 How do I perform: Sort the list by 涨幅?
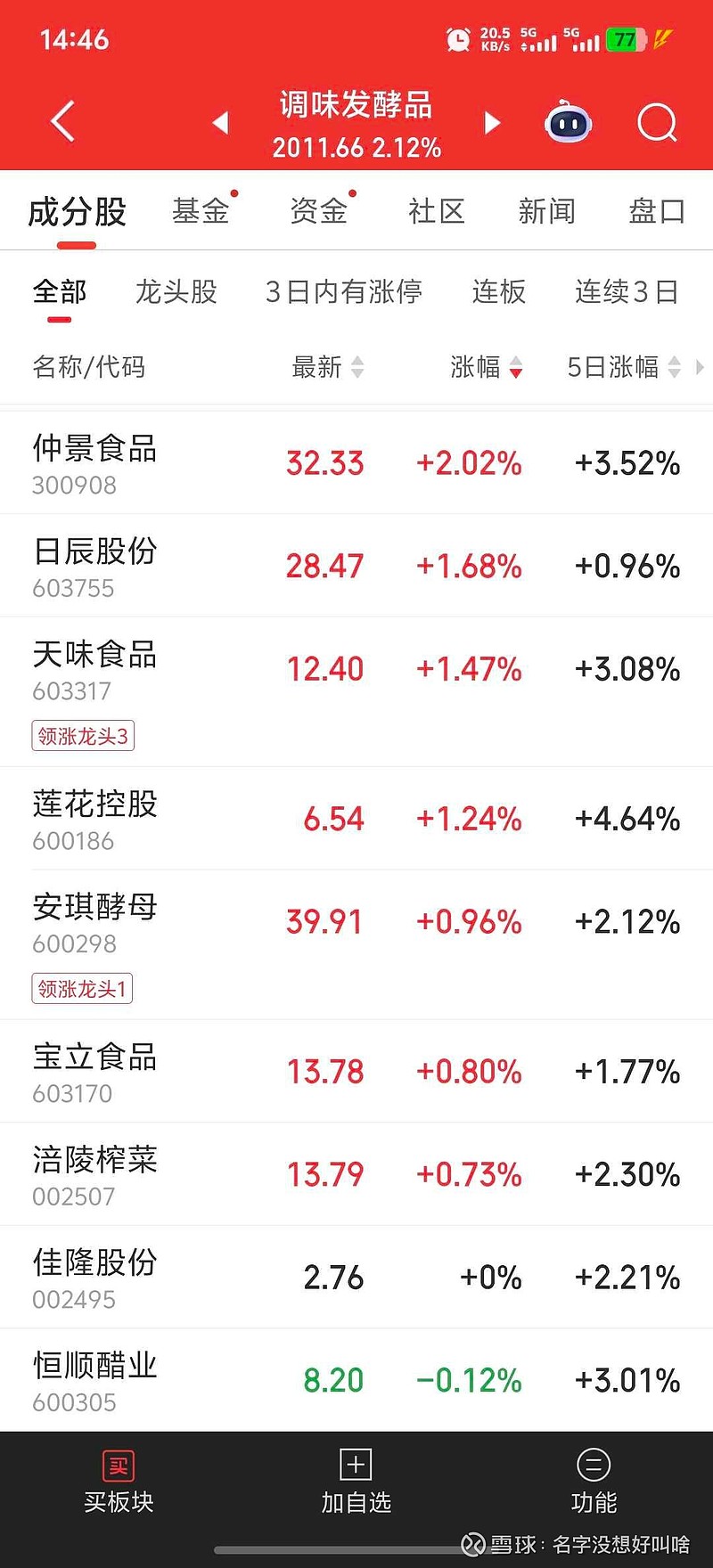[x=487, y=367]
